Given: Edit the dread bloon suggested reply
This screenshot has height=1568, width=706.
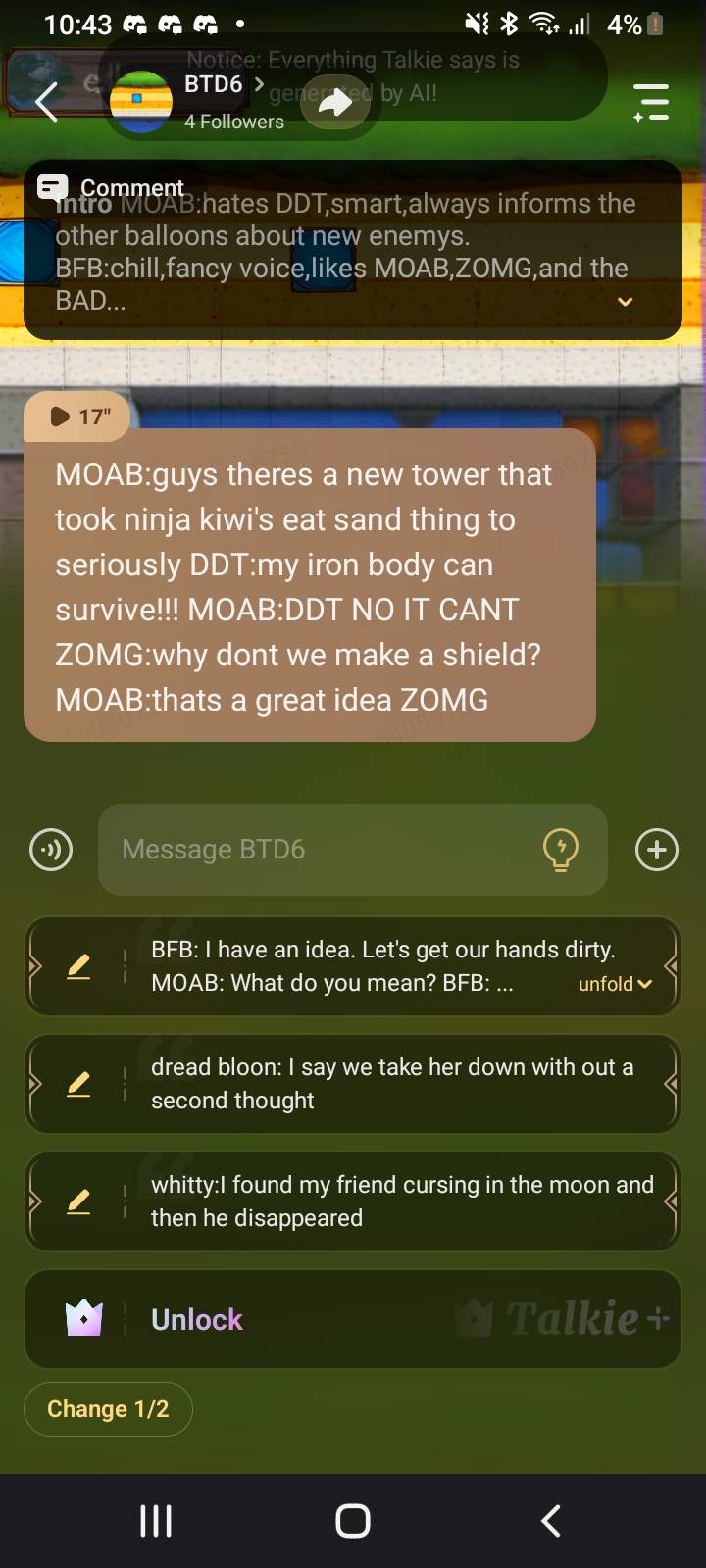Looking at the screenshot, I should pyautogui.click(x=78, y=1084).
